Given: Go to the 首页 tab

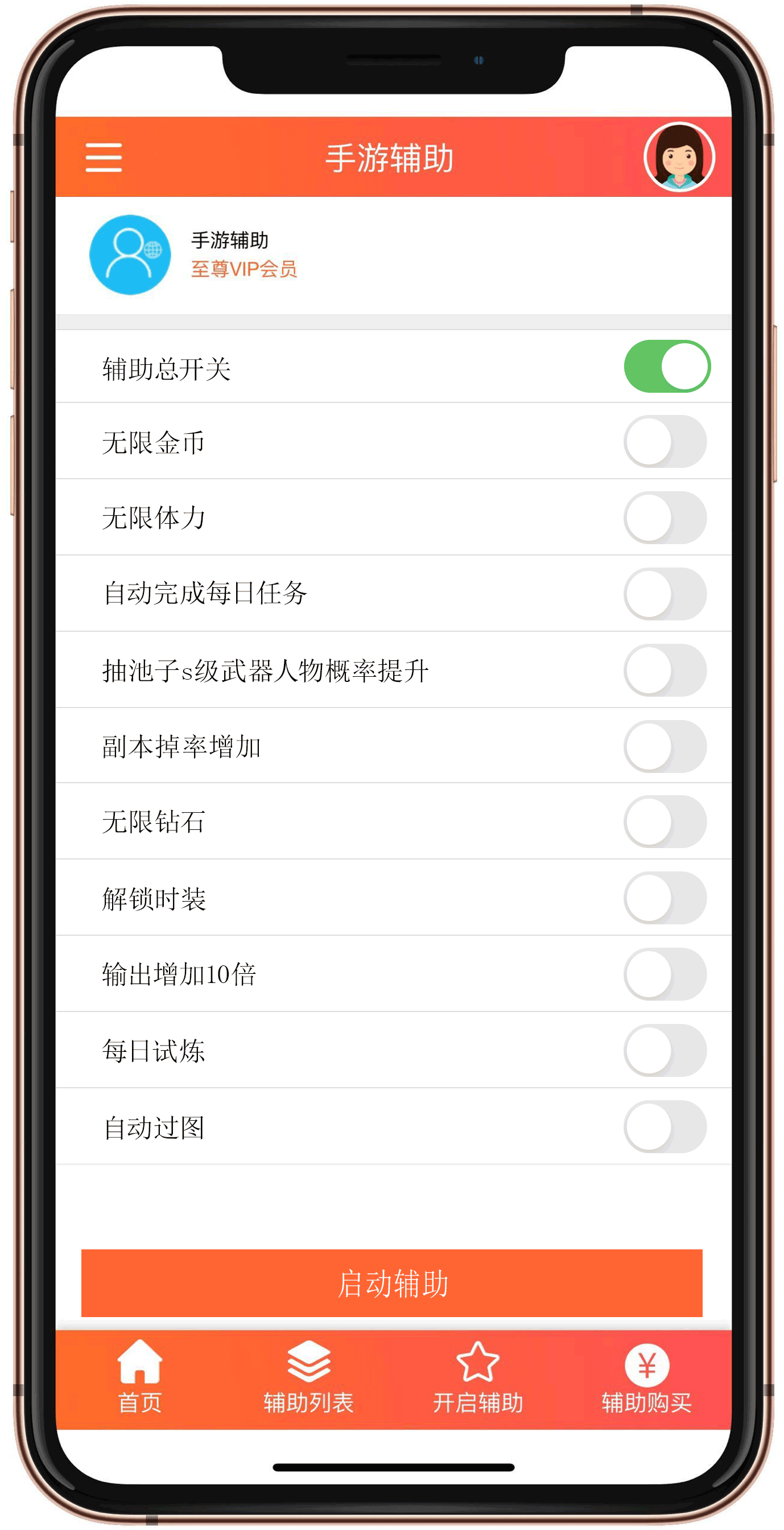Looking at the screenshot, I should [x=139, y=1378].
